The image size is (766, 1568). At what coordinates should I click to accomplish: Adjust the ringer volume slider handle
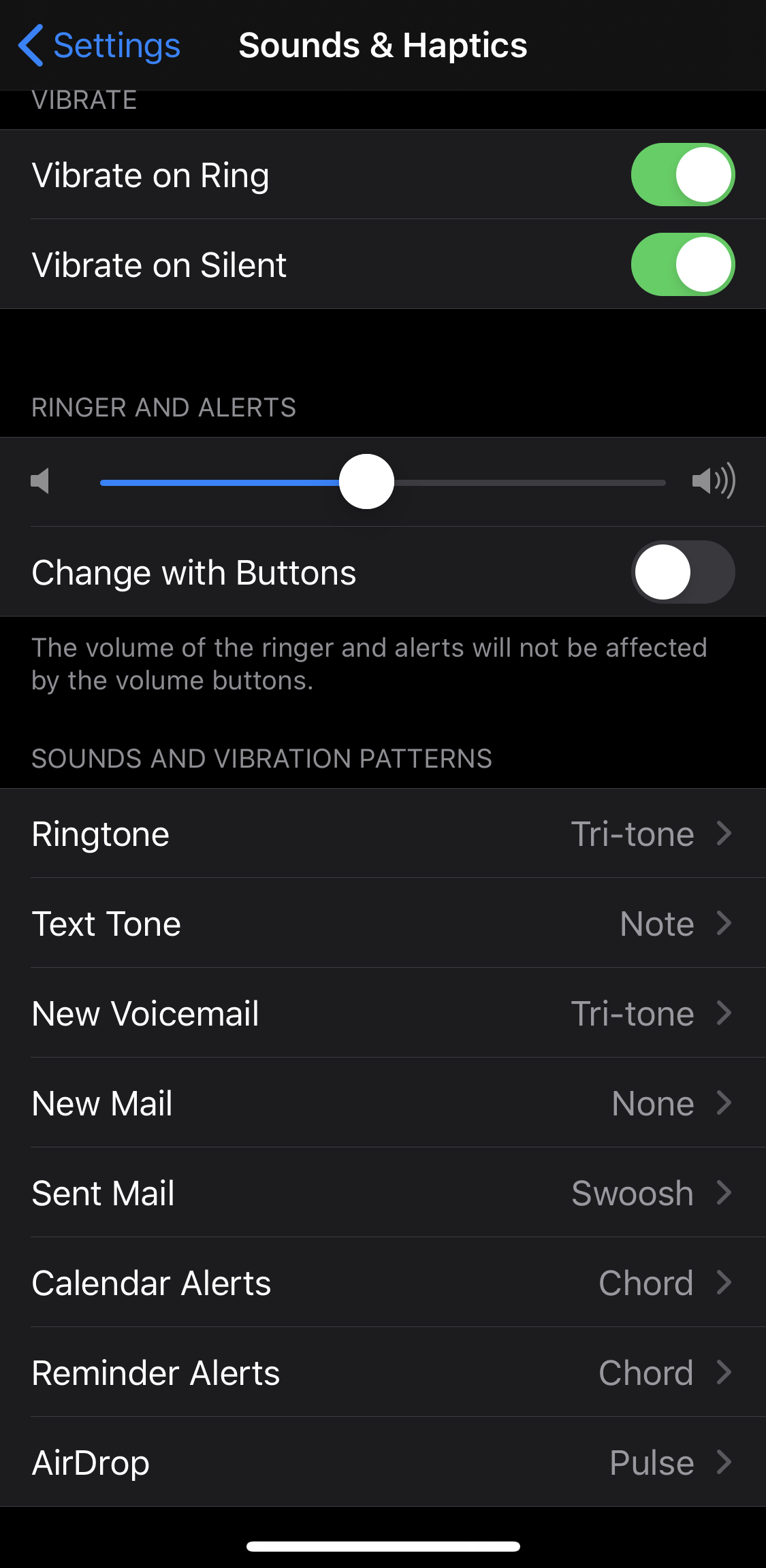pyautogui.click(x=367, y=482)
